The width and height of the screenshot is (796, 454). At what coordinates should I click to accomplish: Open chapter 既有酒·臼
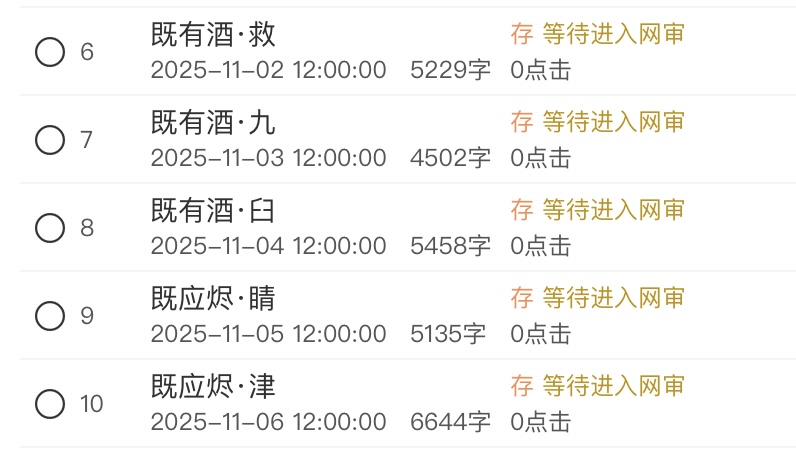[x=213, y=211]
